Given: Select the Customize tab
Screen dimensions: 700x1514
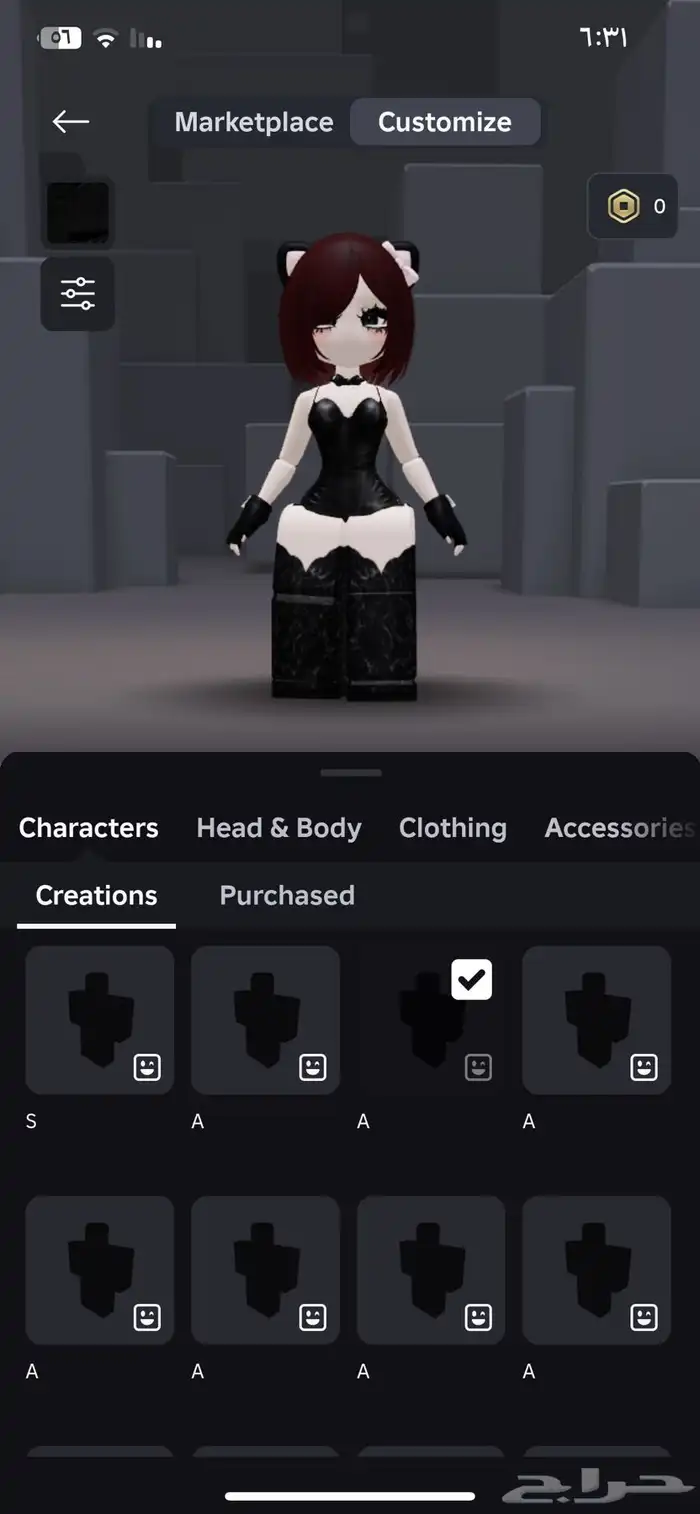Looking at the screenshot, I should pos(444,122).
